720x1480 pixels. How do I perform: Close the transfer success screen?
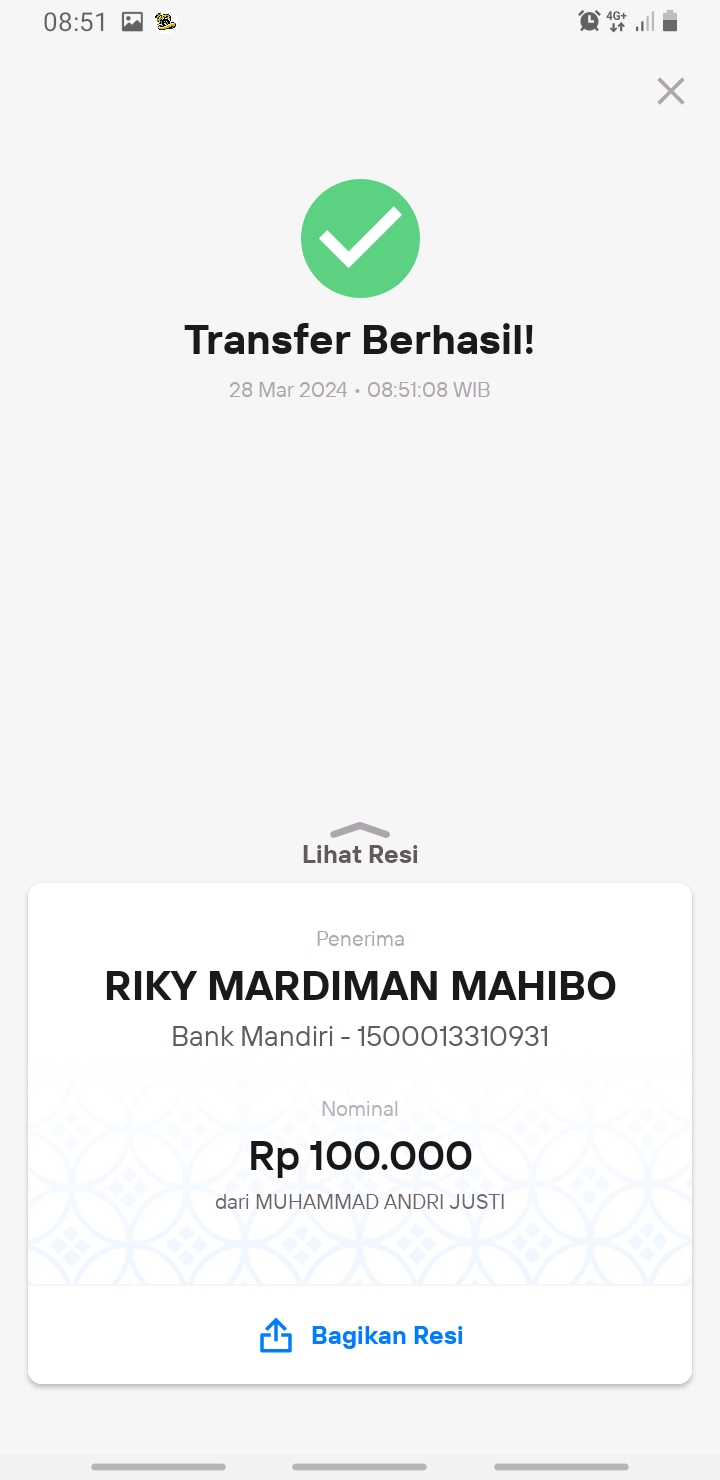[x=670, y=91]
